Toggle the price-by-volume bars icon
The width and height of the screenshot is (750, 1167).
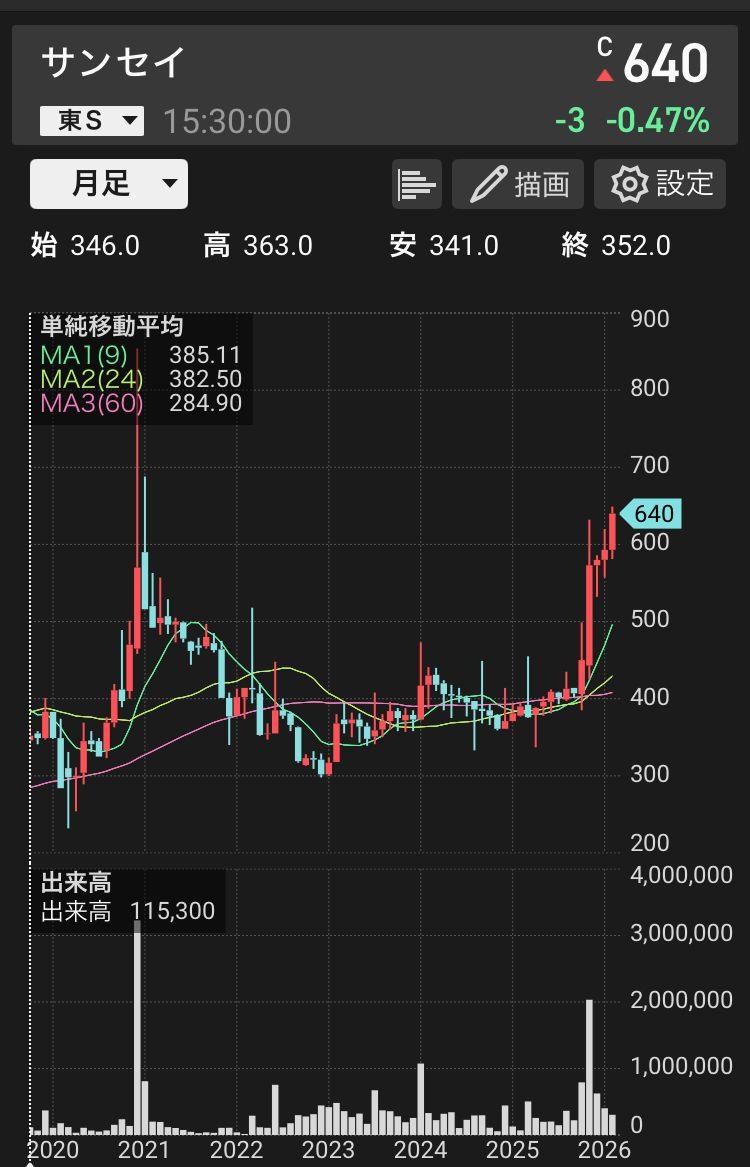[417, 184]
